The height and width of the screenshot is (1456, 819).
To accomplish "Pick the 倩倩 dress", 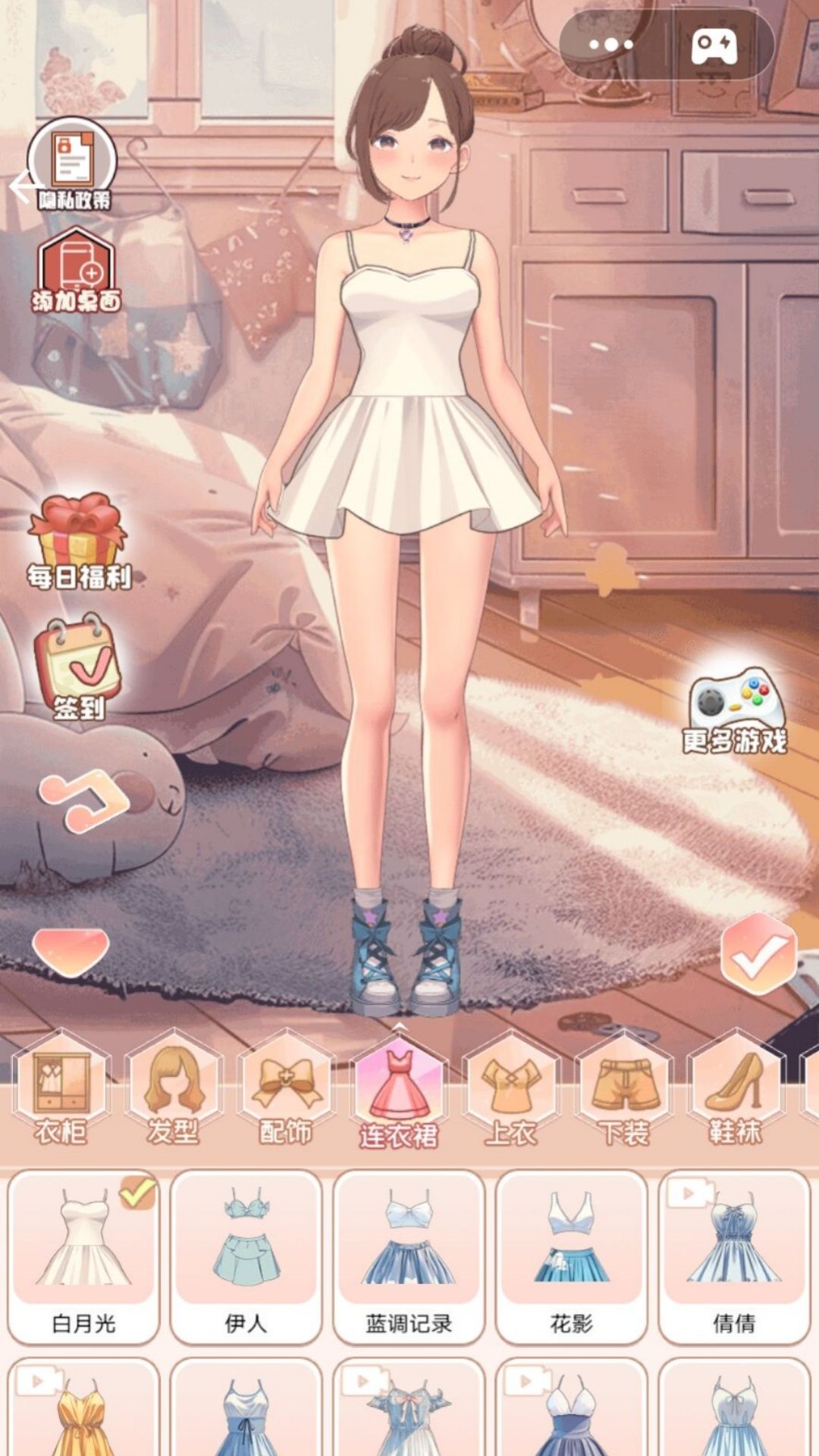I will 733,1257.
